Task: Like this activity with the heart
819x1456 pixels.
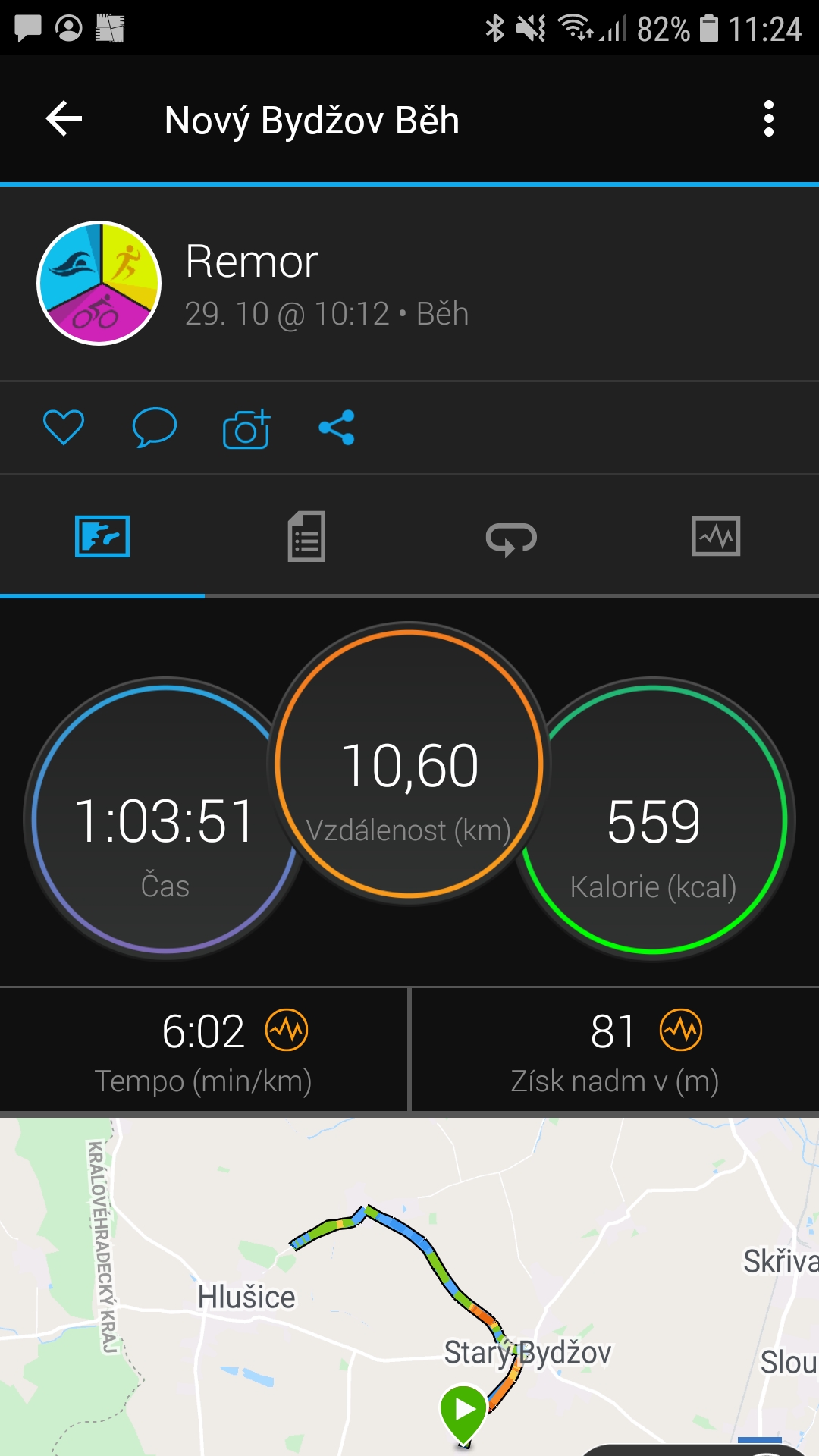Action: 64,427
